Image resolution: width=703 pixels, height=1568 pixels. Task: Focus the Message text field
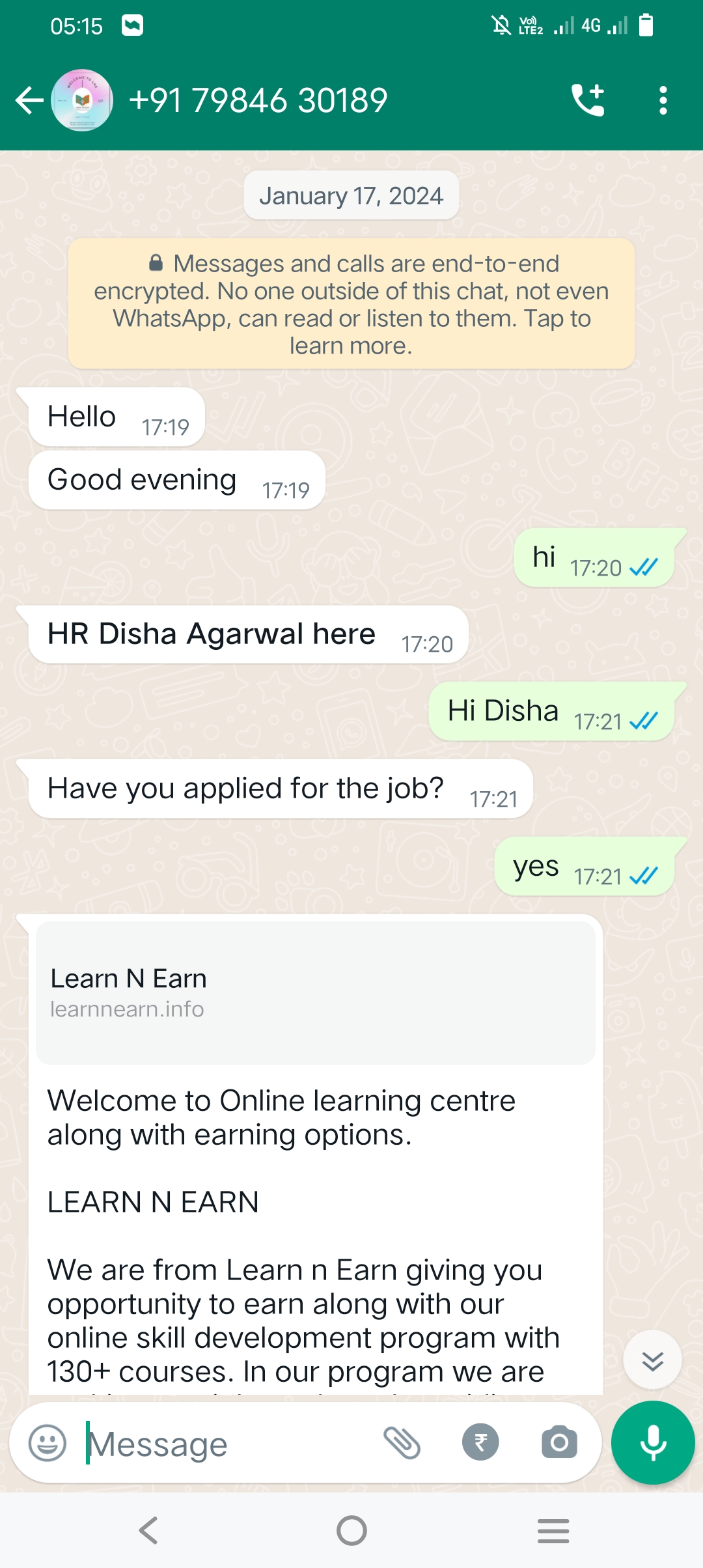click(228, 1444)
